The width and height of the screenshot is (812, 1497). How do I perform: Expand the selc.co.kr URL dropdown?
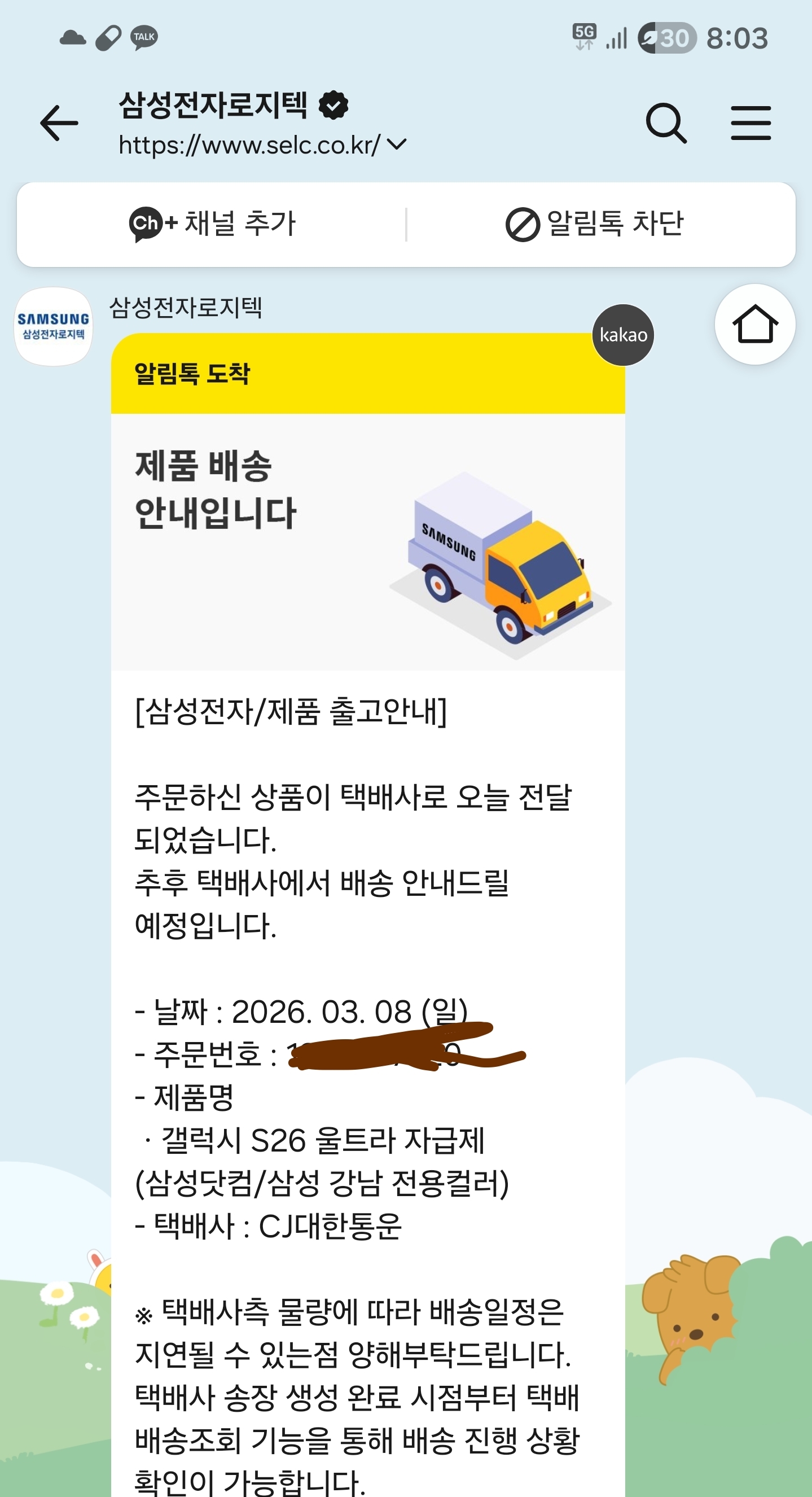tap(397, 145)
